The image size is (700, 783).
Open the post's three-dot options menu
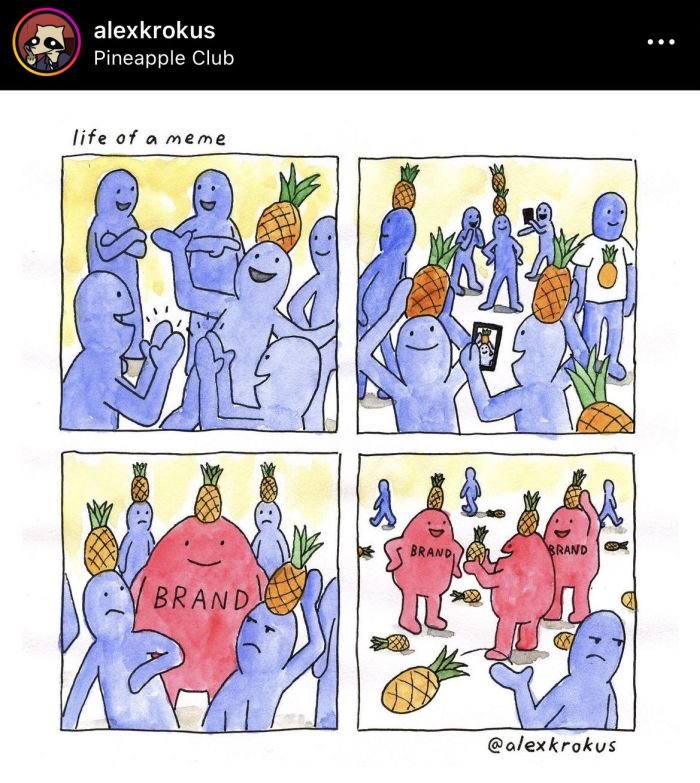click(661, 43)
